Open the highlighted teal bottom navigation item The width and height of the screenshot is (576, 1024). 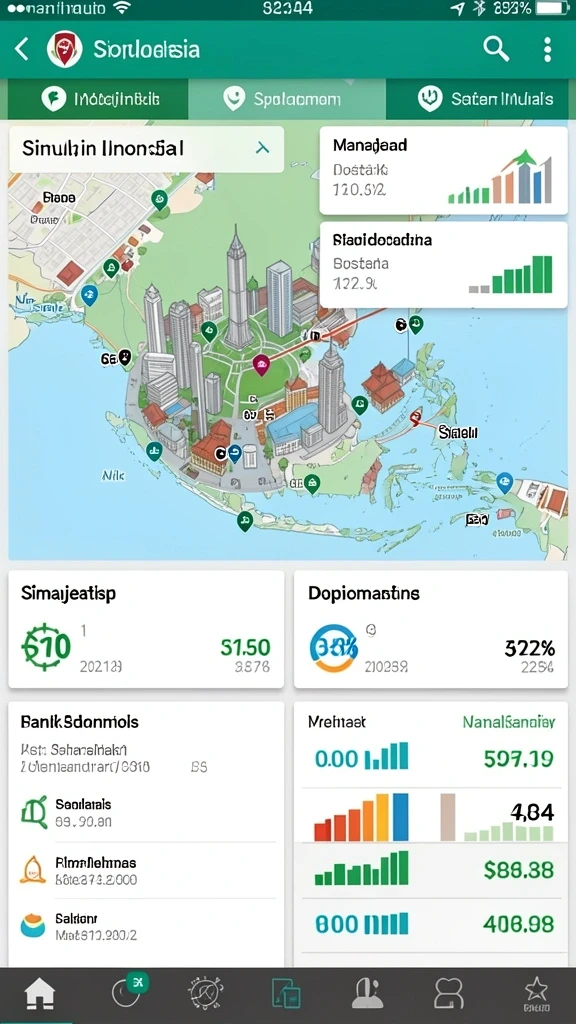point(285,995)
